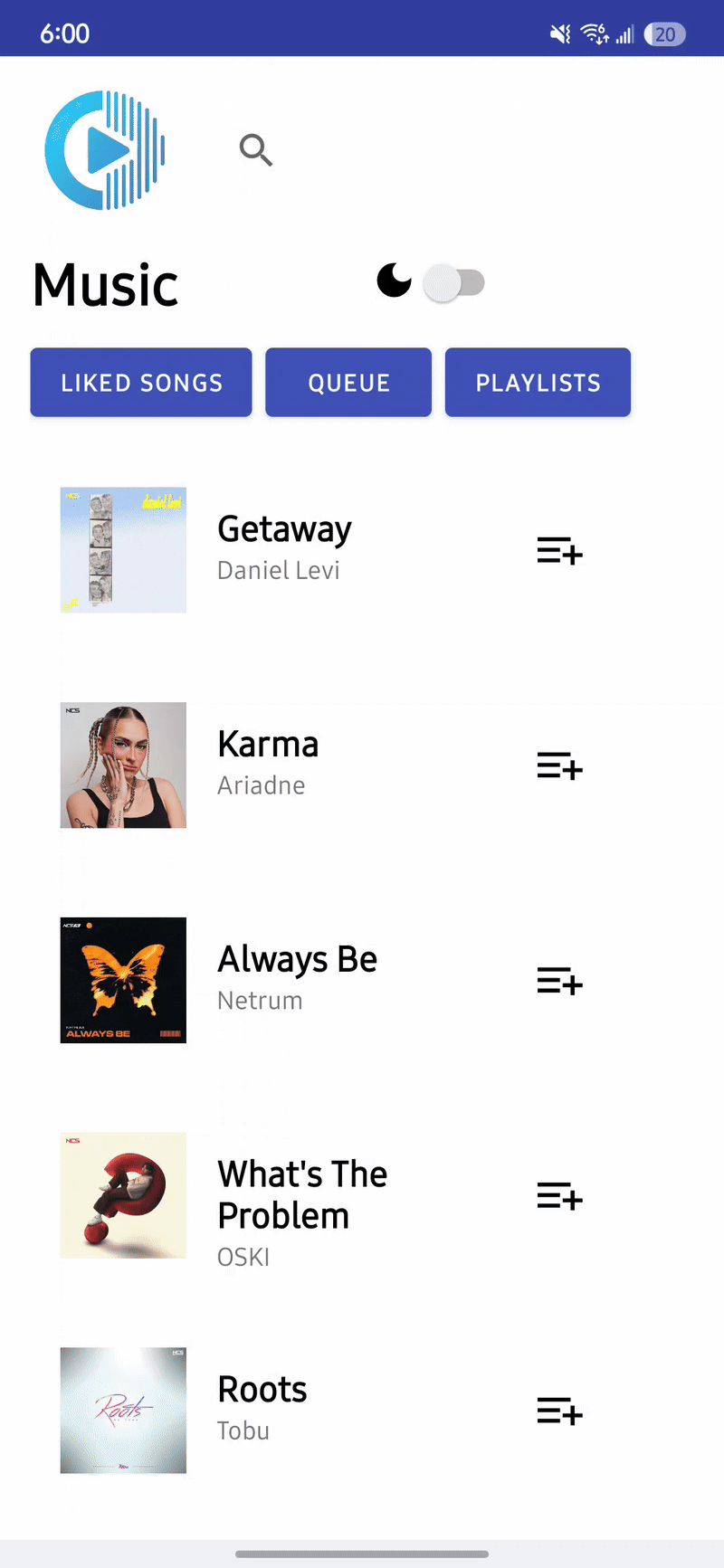Add Getaway to the queue
This screenshot has width=724, height=1568.
pyautogui.click(x=558, y=550)
